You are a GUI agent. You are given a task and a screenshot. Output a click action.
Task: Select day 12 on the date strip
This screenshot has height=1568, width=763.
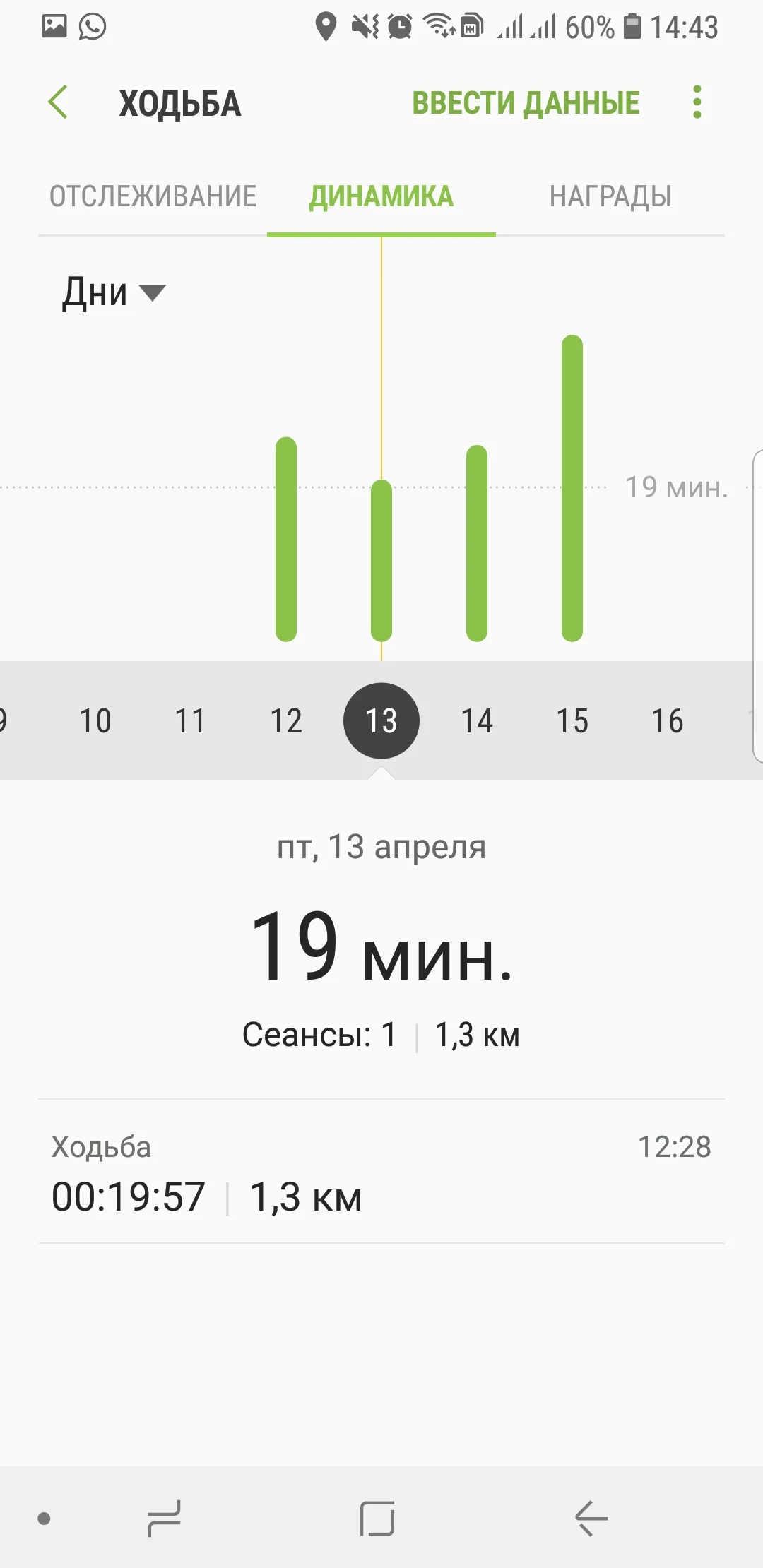coord(286,721)
